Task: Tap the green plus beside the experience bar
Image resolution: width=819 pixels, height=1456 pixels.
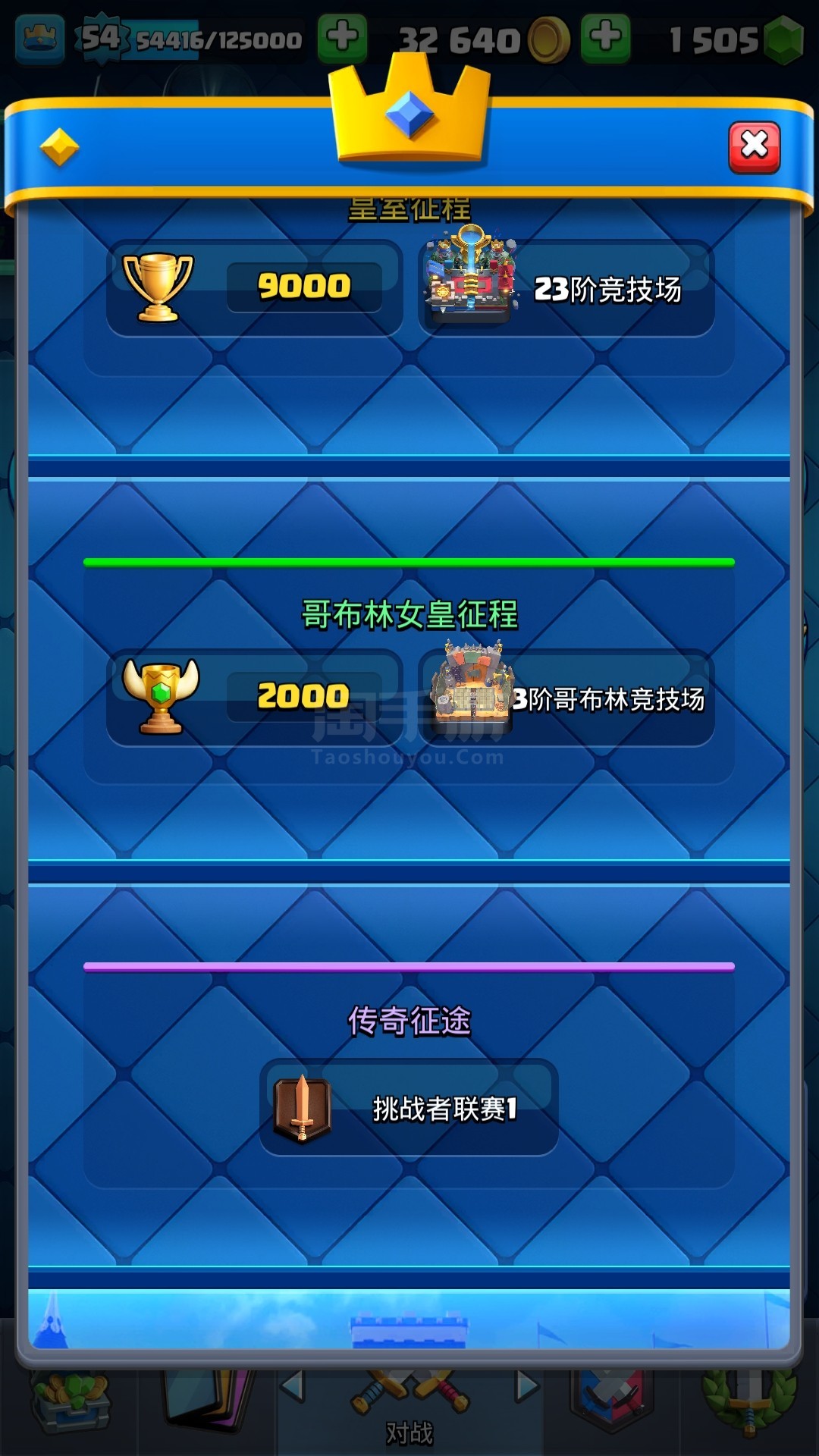Action: click(342, 38)
